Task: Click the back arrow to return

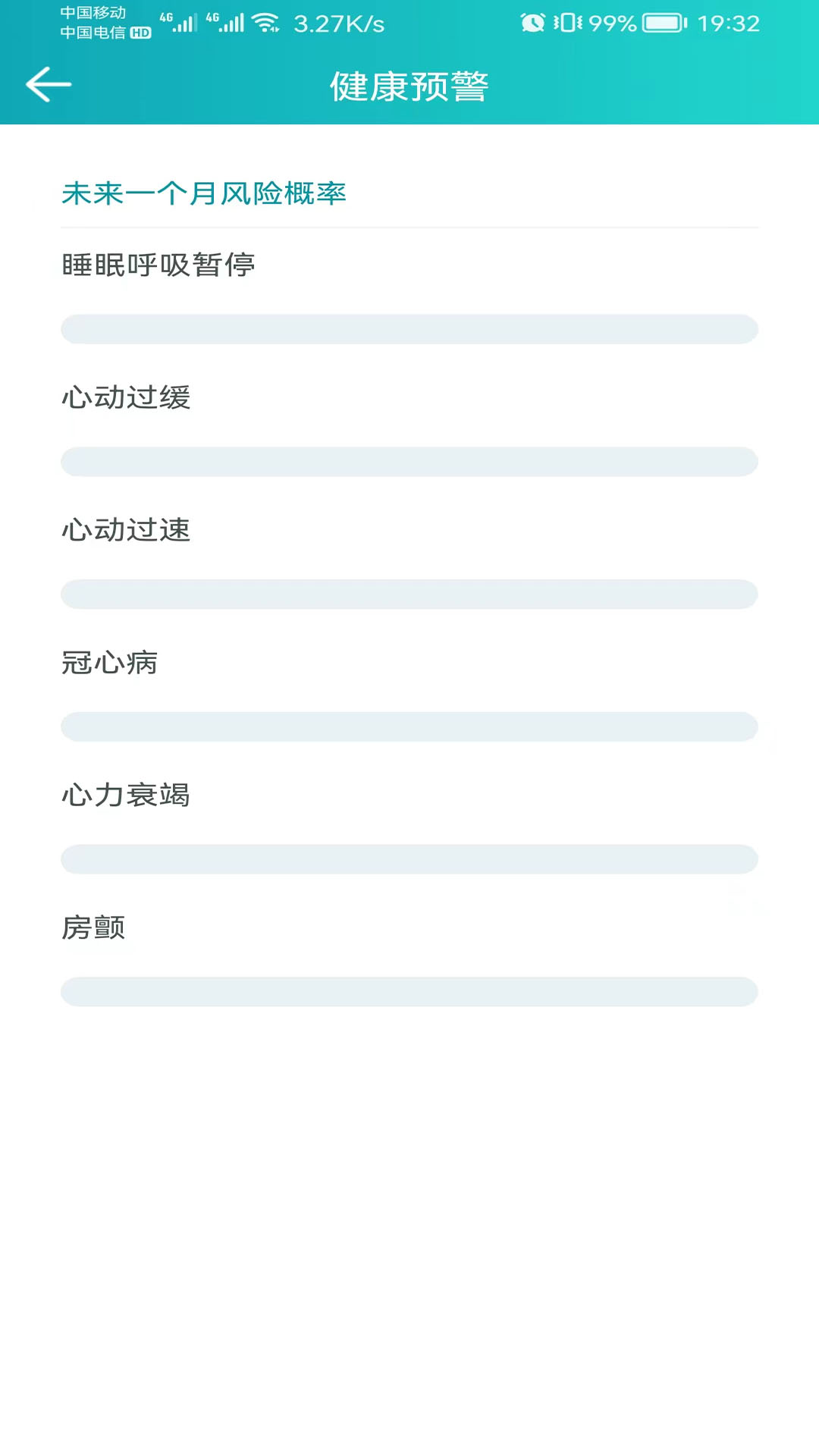Action: click(x=47, y=84)
